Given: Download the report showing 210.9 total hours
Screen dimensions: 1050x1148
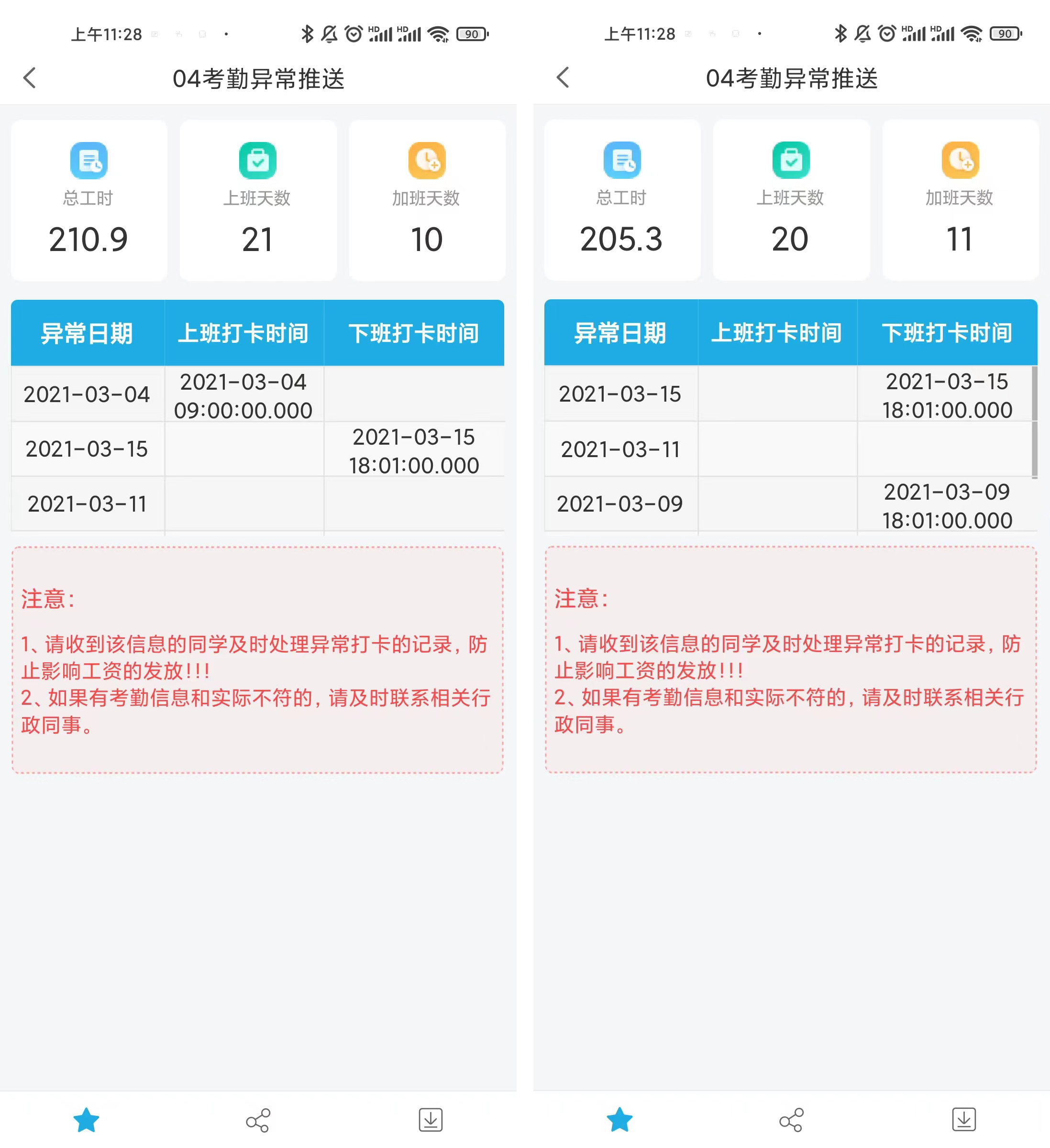Looking at the screenshot, I should [x=431, y=1119].
